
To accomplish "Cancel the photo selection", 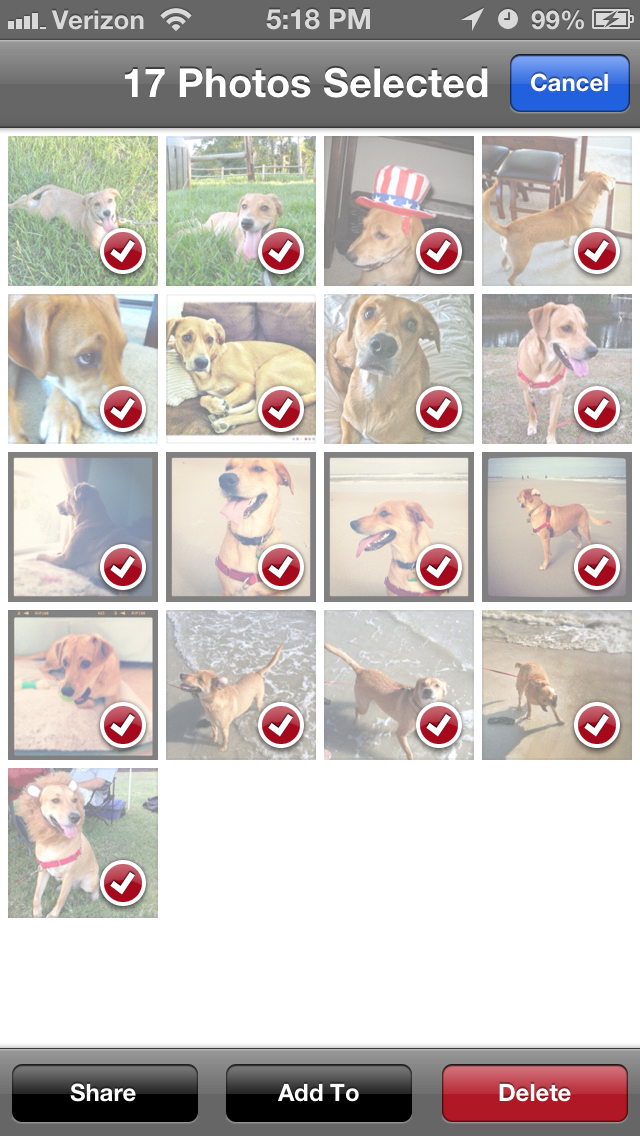I will 568,83.
